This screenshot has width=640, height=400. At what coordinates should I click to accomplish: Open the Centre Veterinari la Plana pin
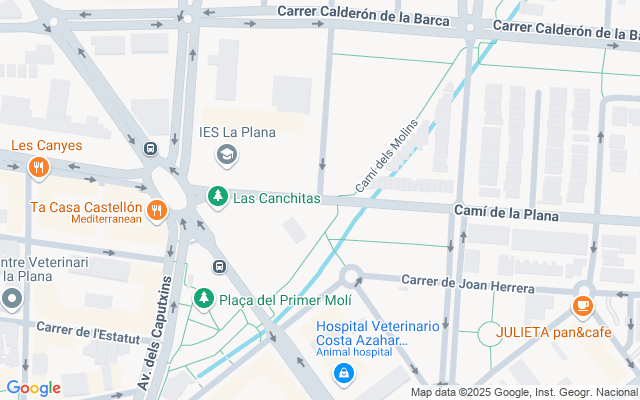(12, 299)
